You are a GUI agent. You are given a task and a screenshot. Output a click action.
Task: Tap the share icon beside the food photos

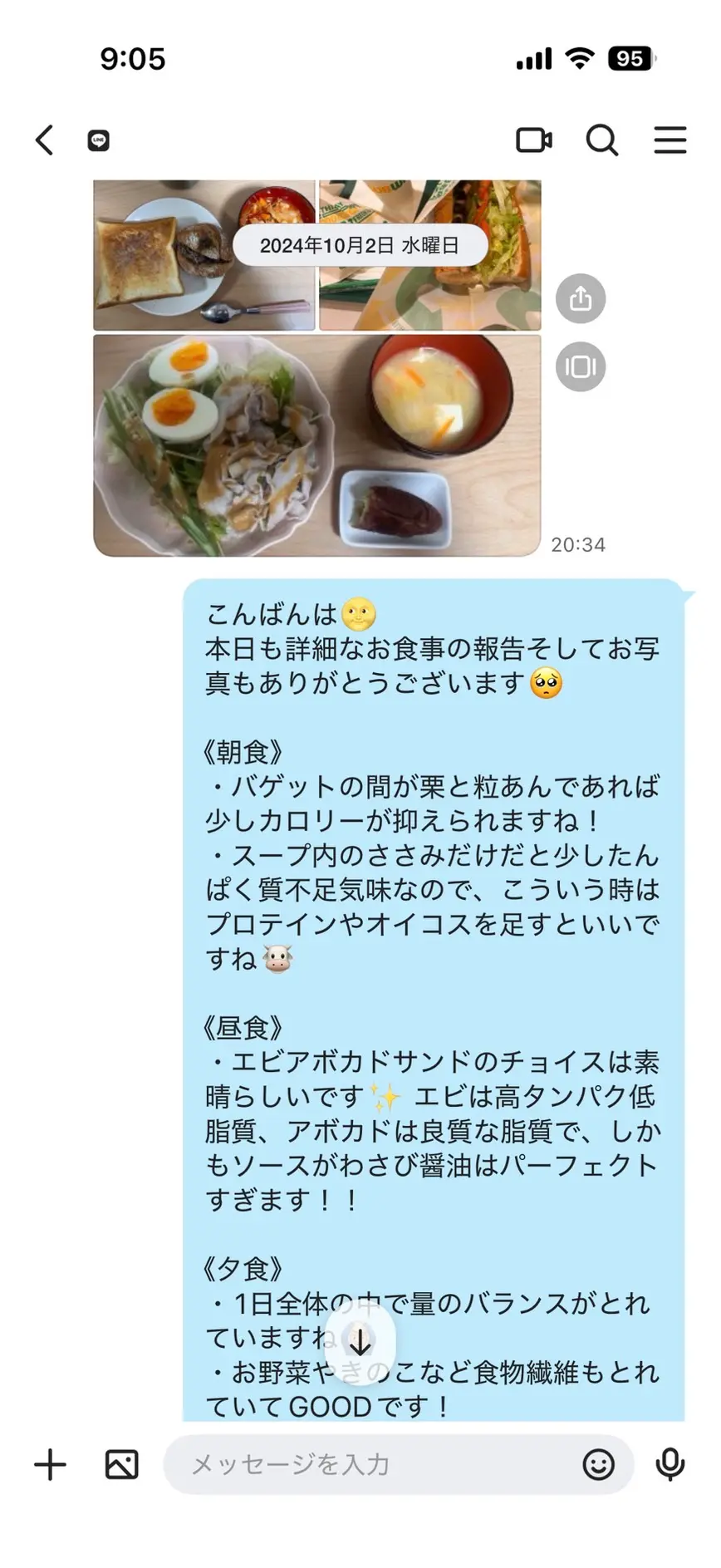581,298
